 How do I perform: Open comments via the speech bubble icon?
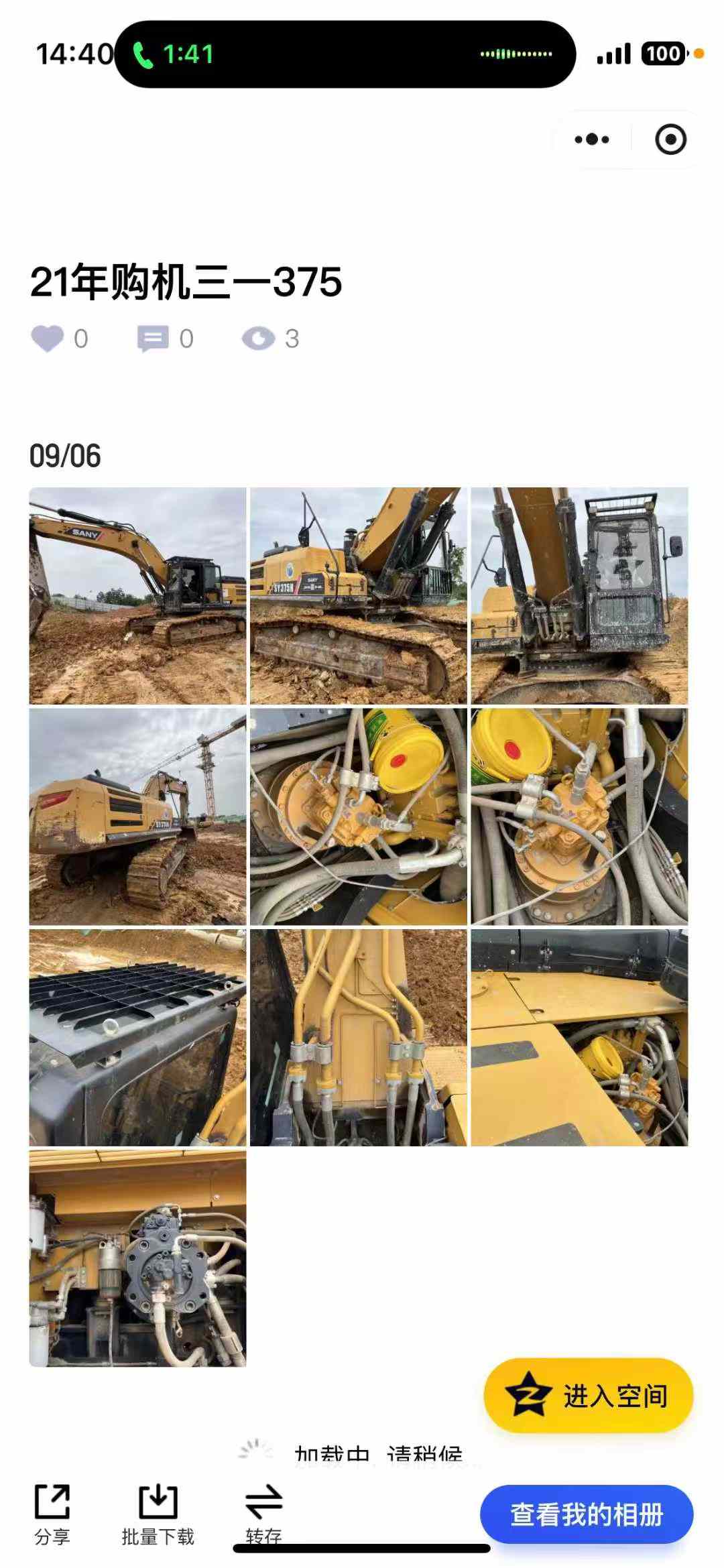point(153,339)
